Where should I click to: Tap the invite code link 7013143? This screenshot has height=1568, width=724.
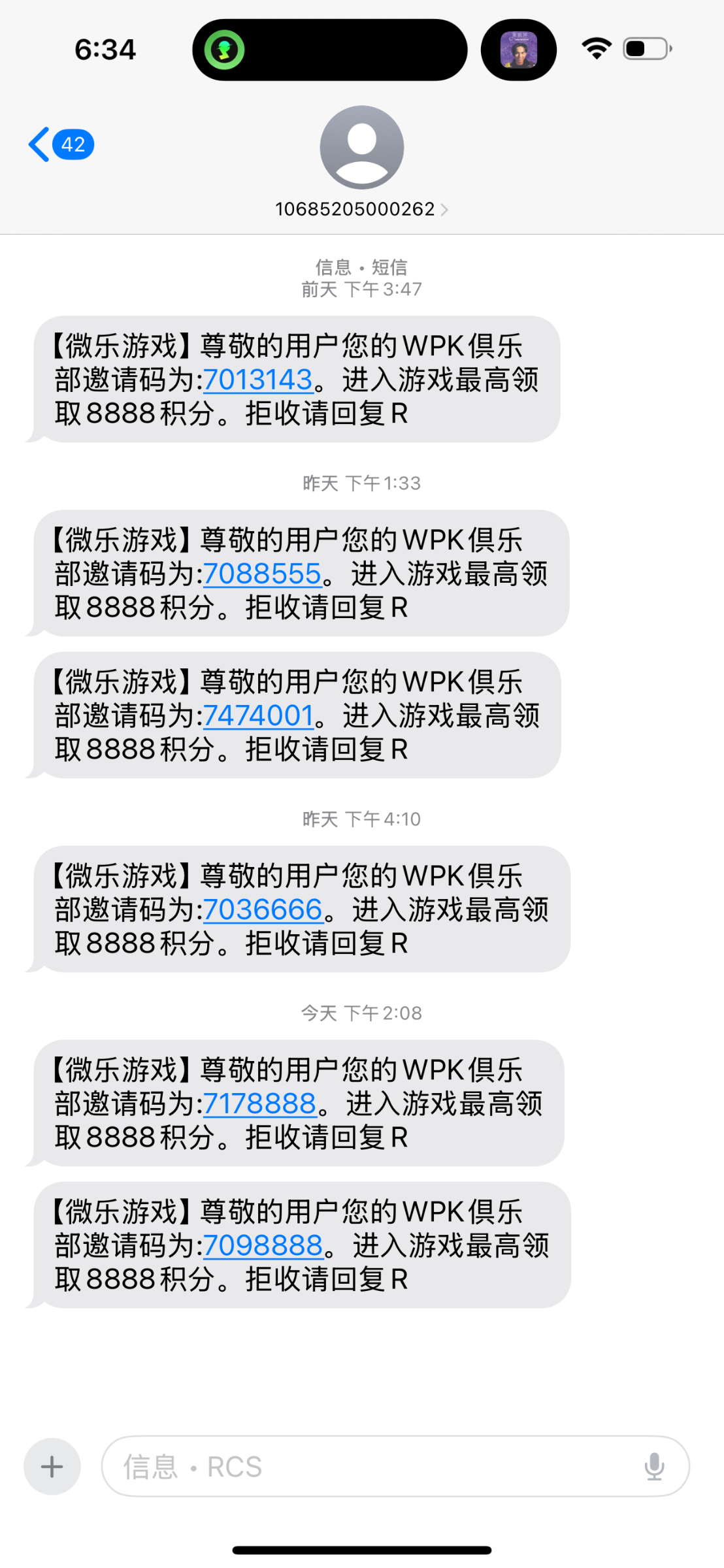pos(258,380)
